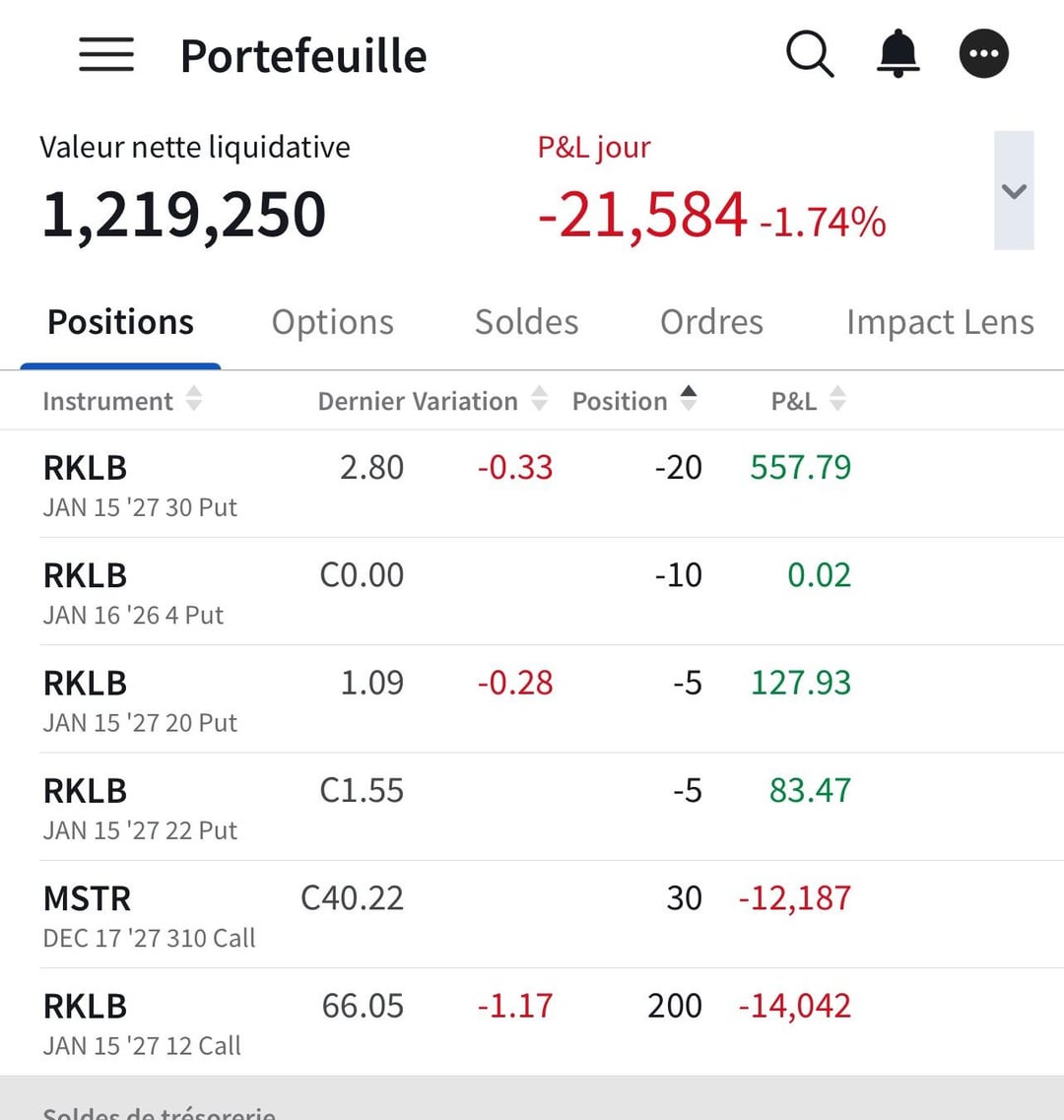Switch to the Options tab
The width and height of the screenshot is (1064, 1120).
tap(333, 322)
